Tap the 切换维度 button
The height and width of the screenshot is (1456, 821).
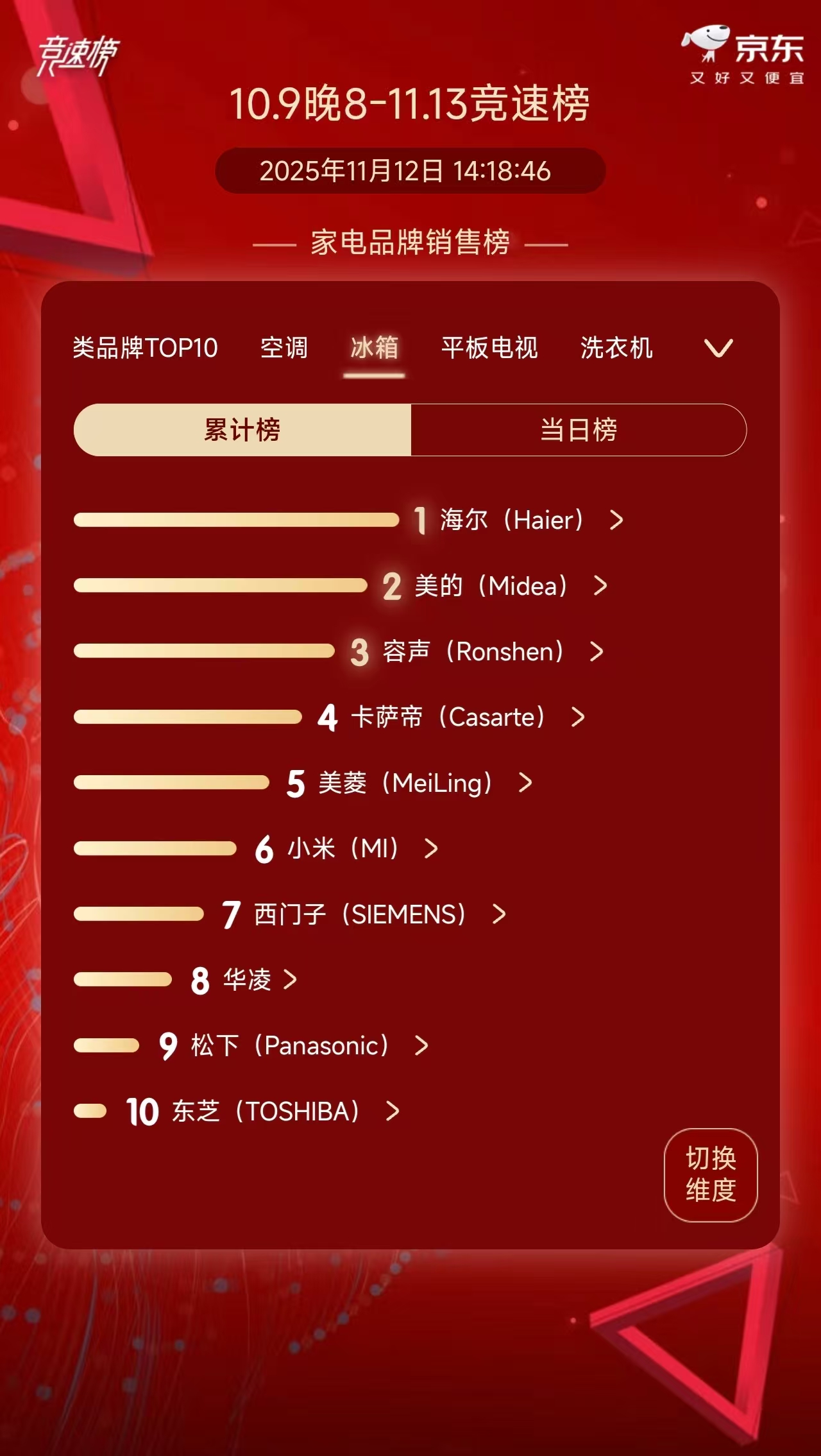point(711,1175)
